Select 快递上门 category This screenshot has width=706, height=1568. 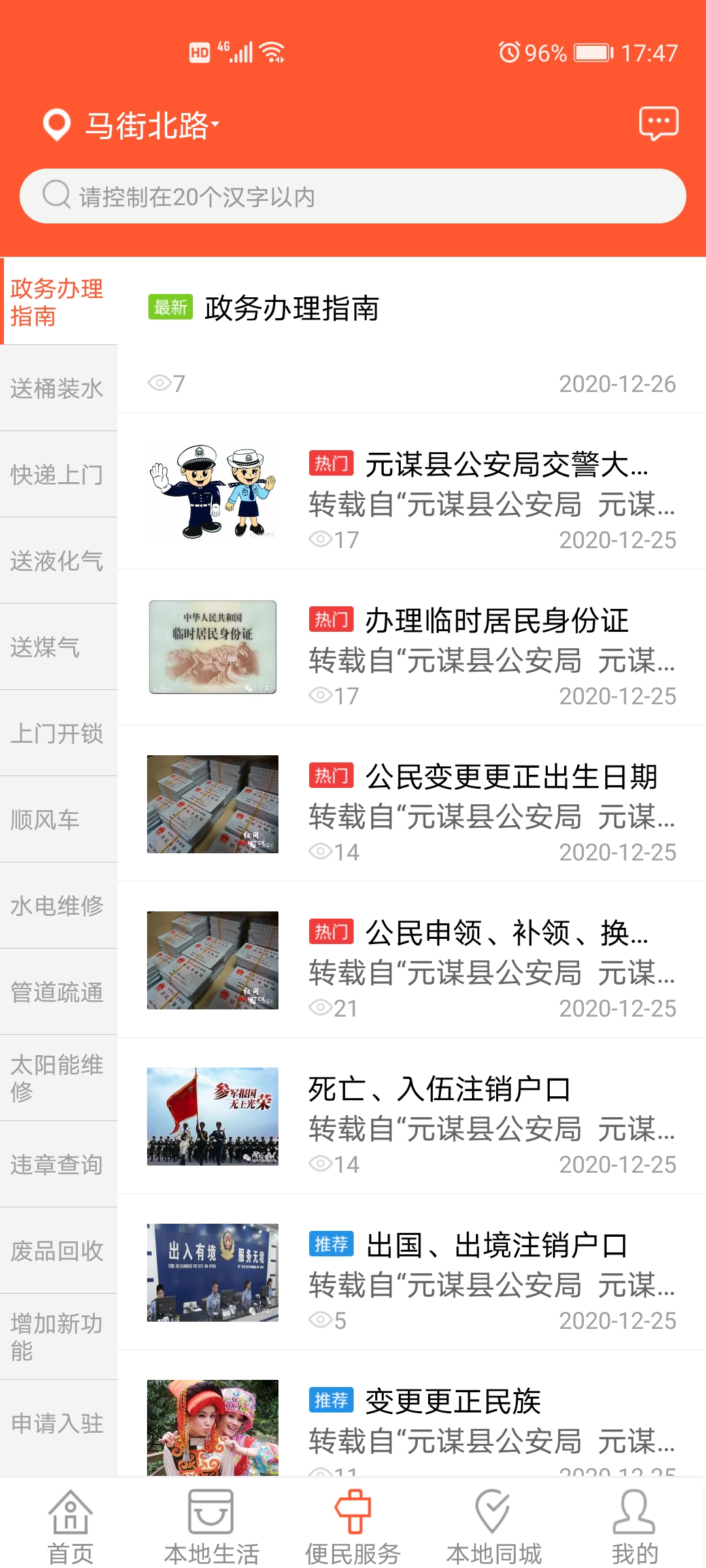[58, 474]
